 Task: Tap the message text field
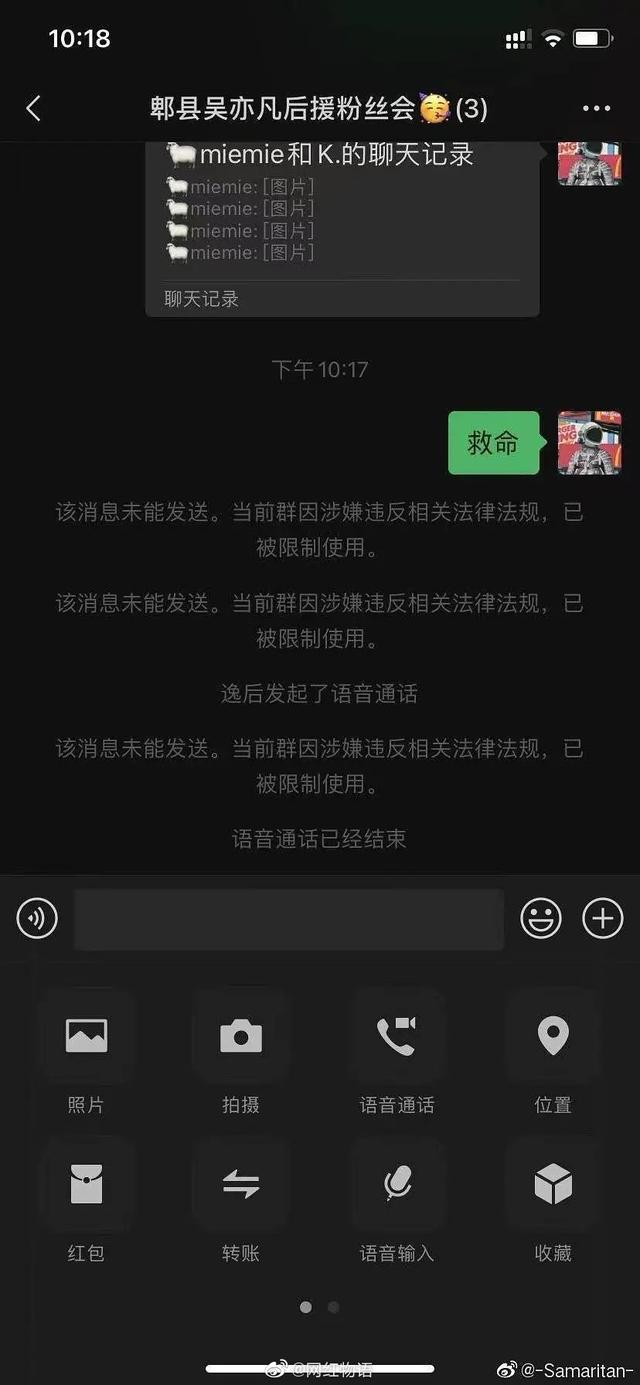click(289, 918)
